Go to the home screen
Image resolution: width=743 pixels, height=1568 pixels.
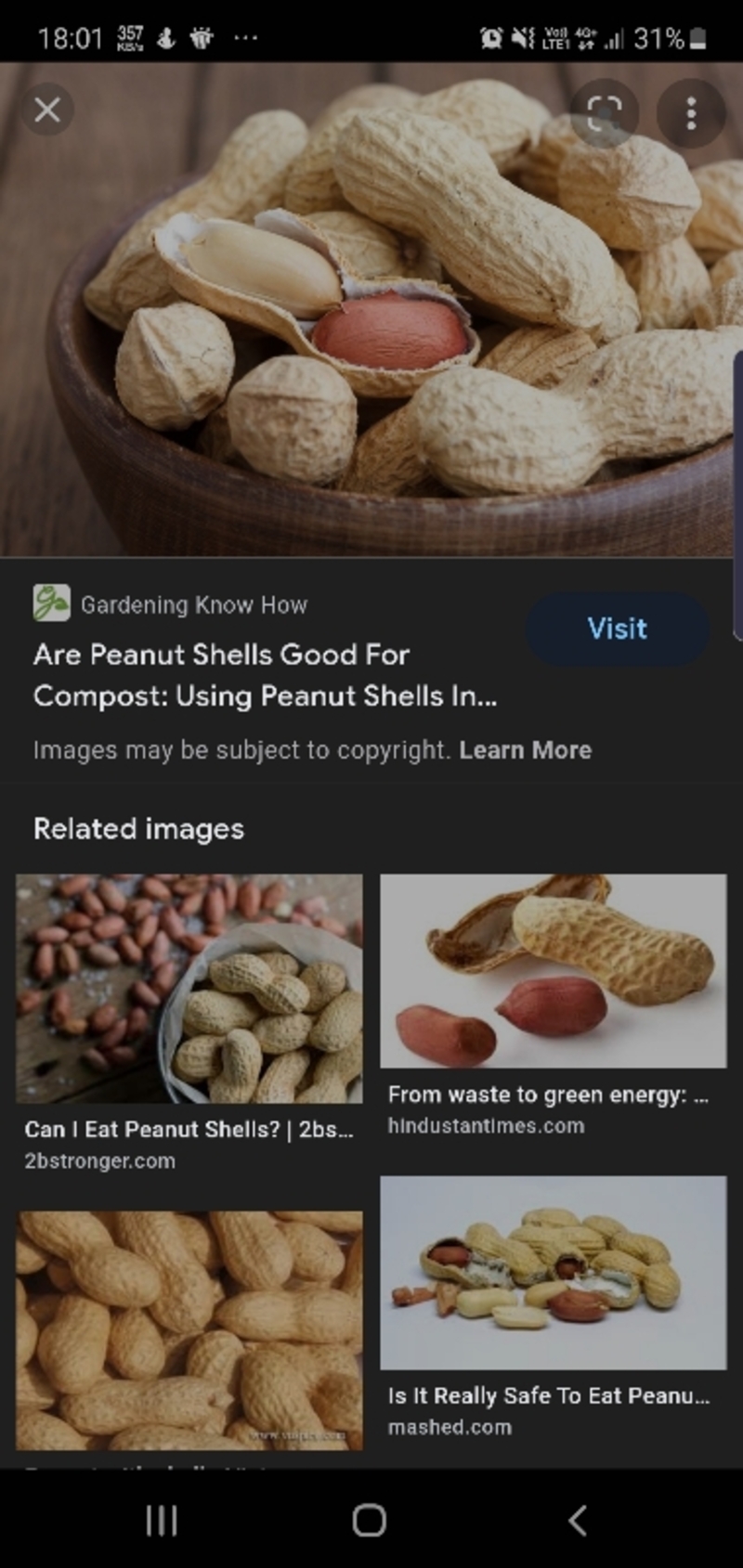[370, 1521]
